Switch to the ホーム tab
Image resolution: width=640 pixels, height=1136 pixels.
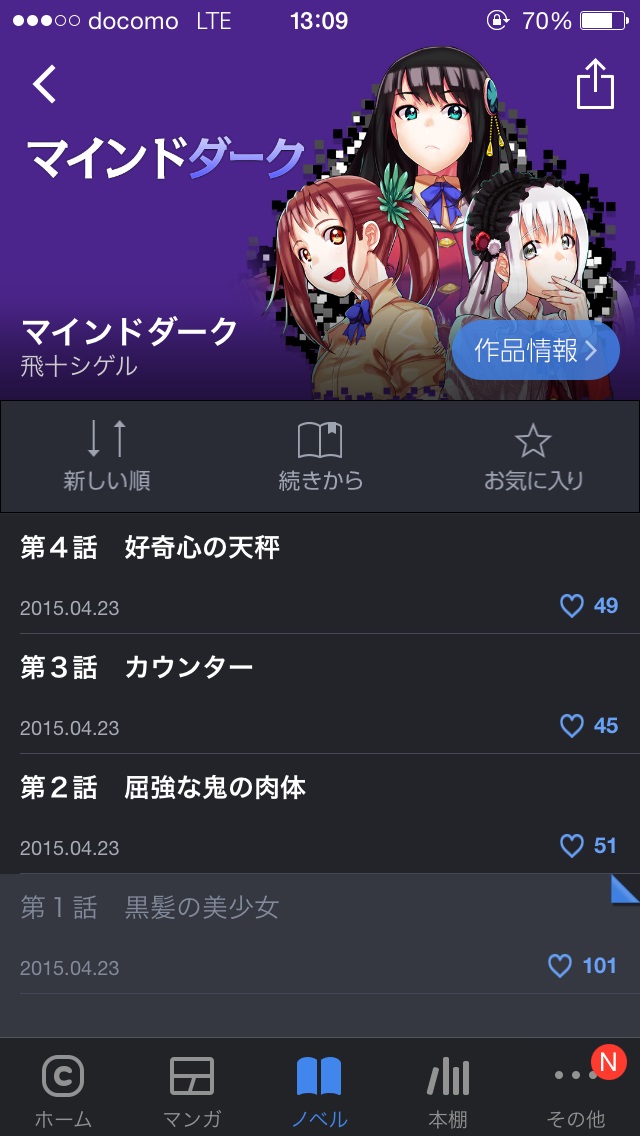click(x=63, y=1090)
